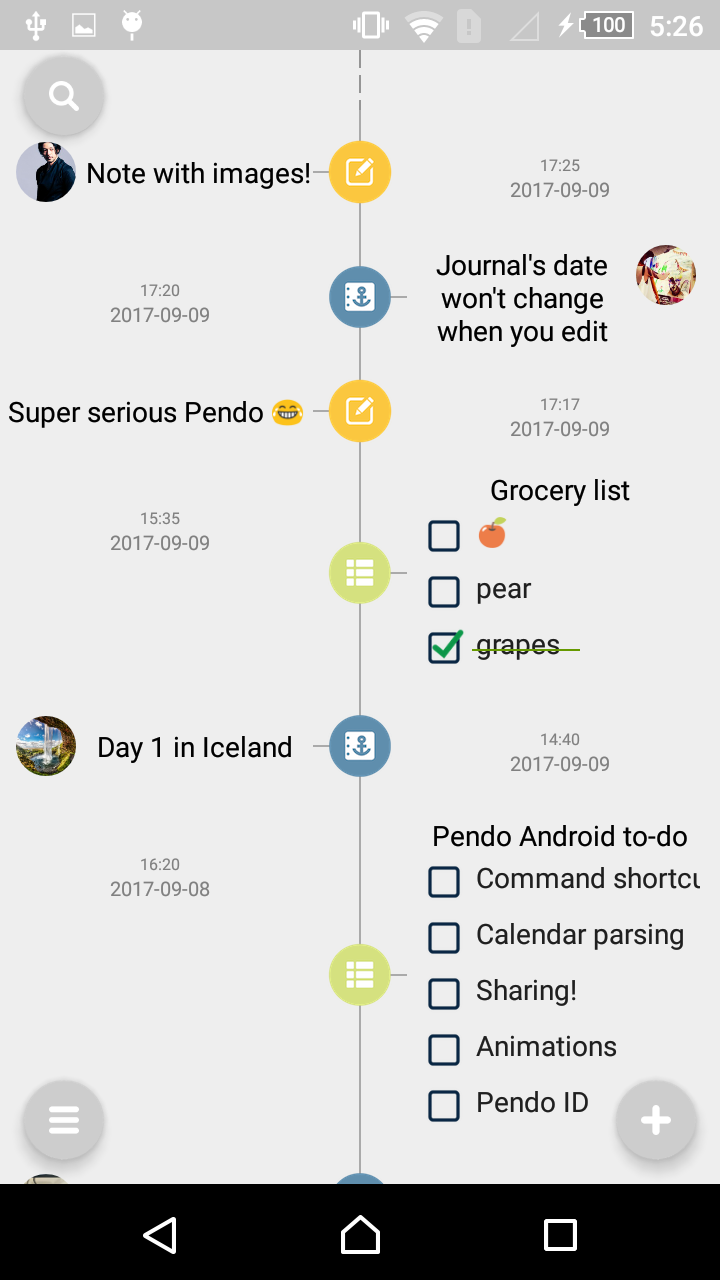Tap the Iceland photo avatar

tap(45, 745)
